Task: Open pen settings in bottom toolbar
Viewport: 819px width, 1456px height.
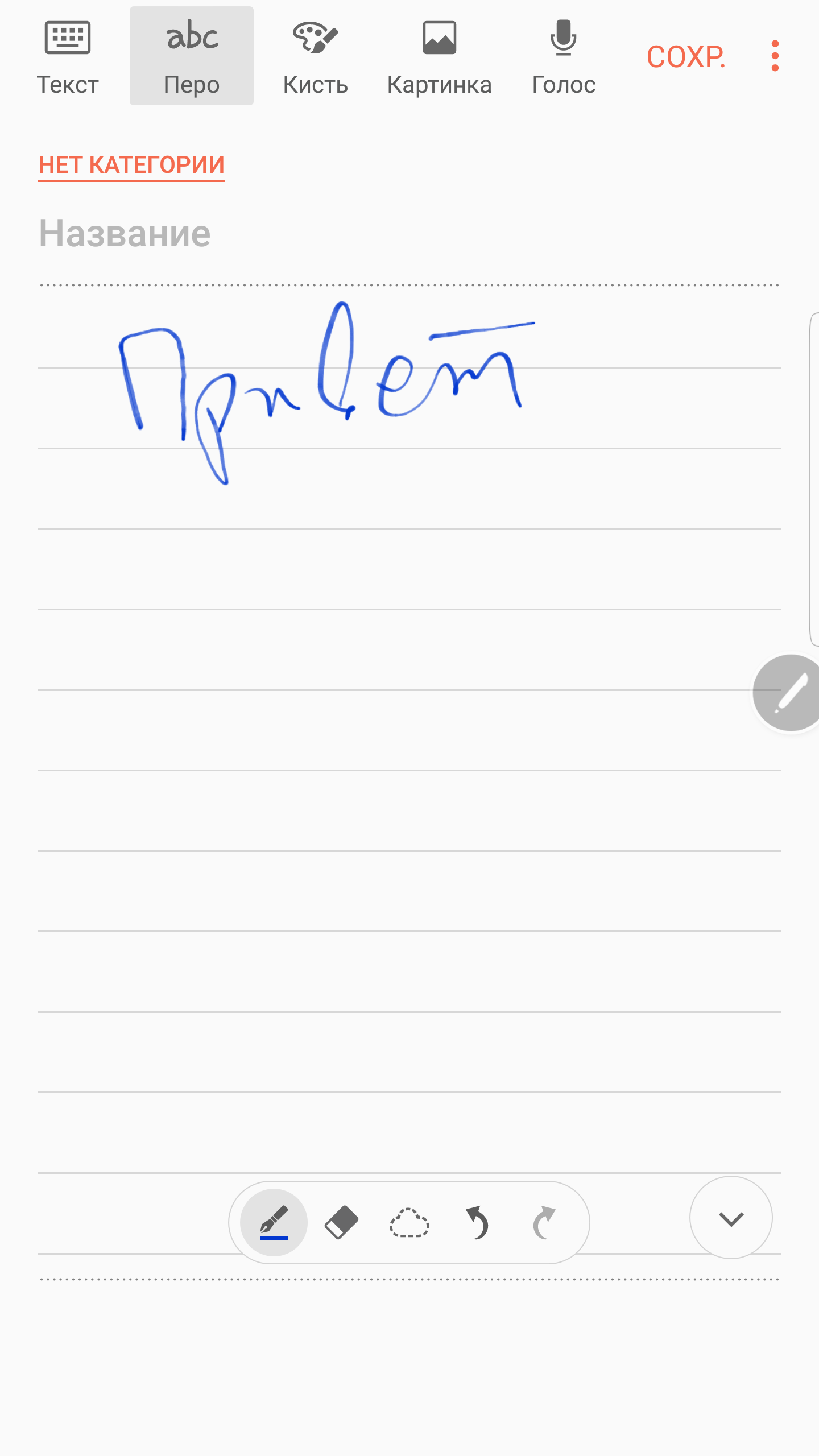Action: coord(274,1222)
